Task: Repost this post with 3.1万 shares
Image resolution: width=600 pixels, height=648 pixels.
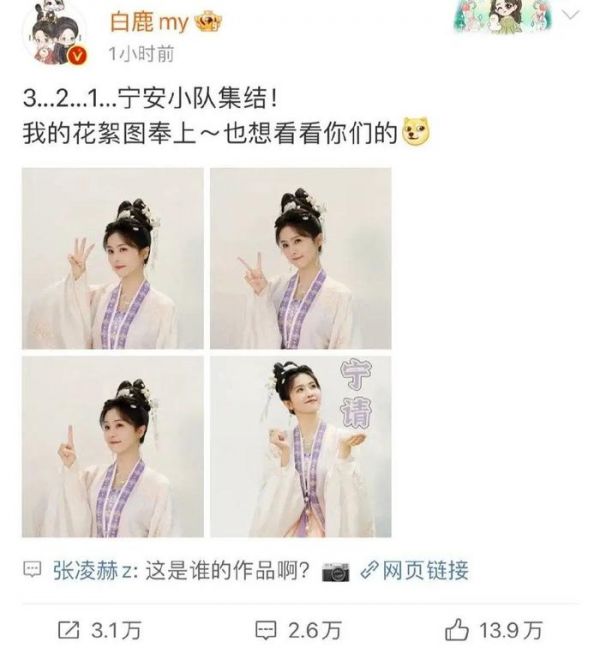Action: tap(100, 629)
